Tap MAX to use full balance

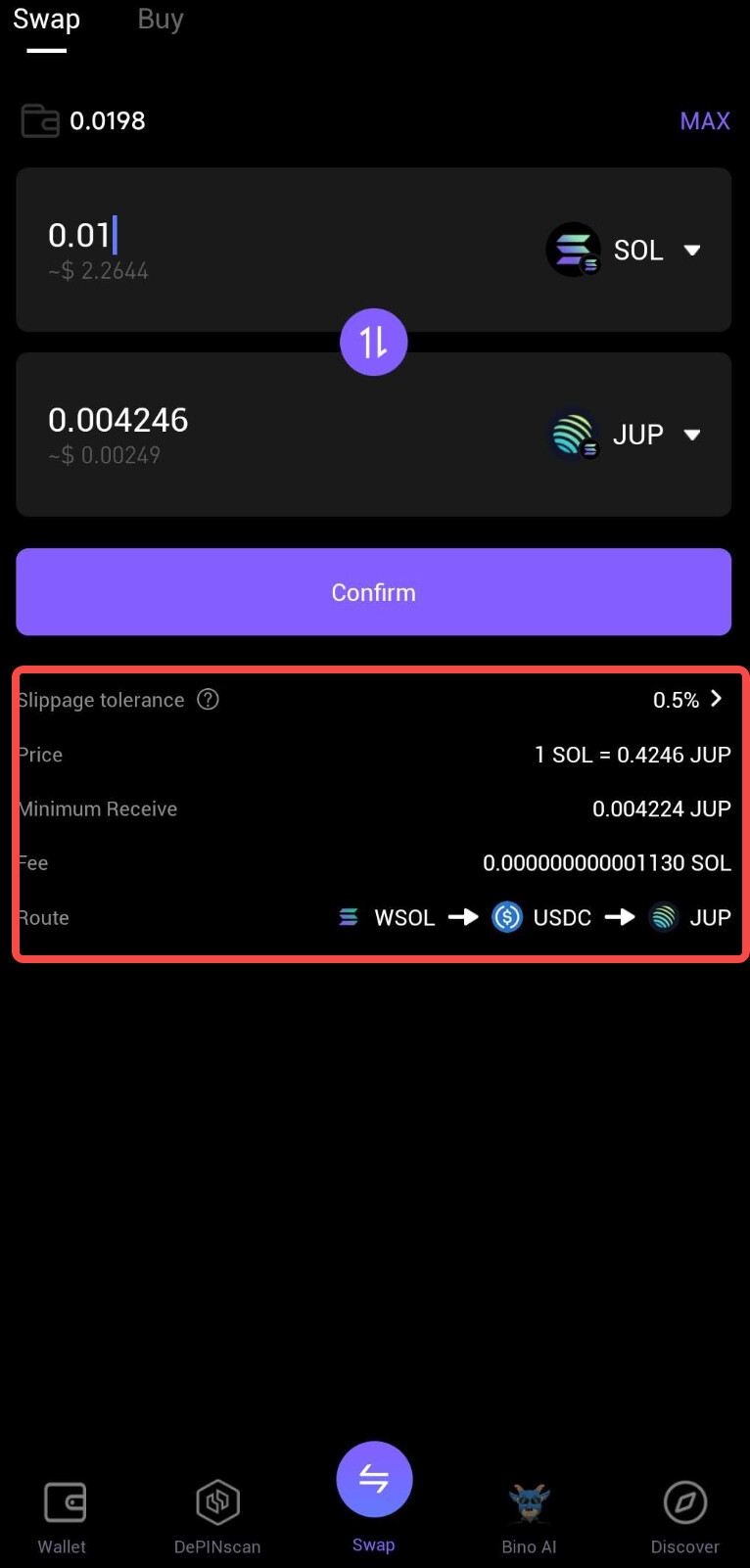click(x=704, y=121)
